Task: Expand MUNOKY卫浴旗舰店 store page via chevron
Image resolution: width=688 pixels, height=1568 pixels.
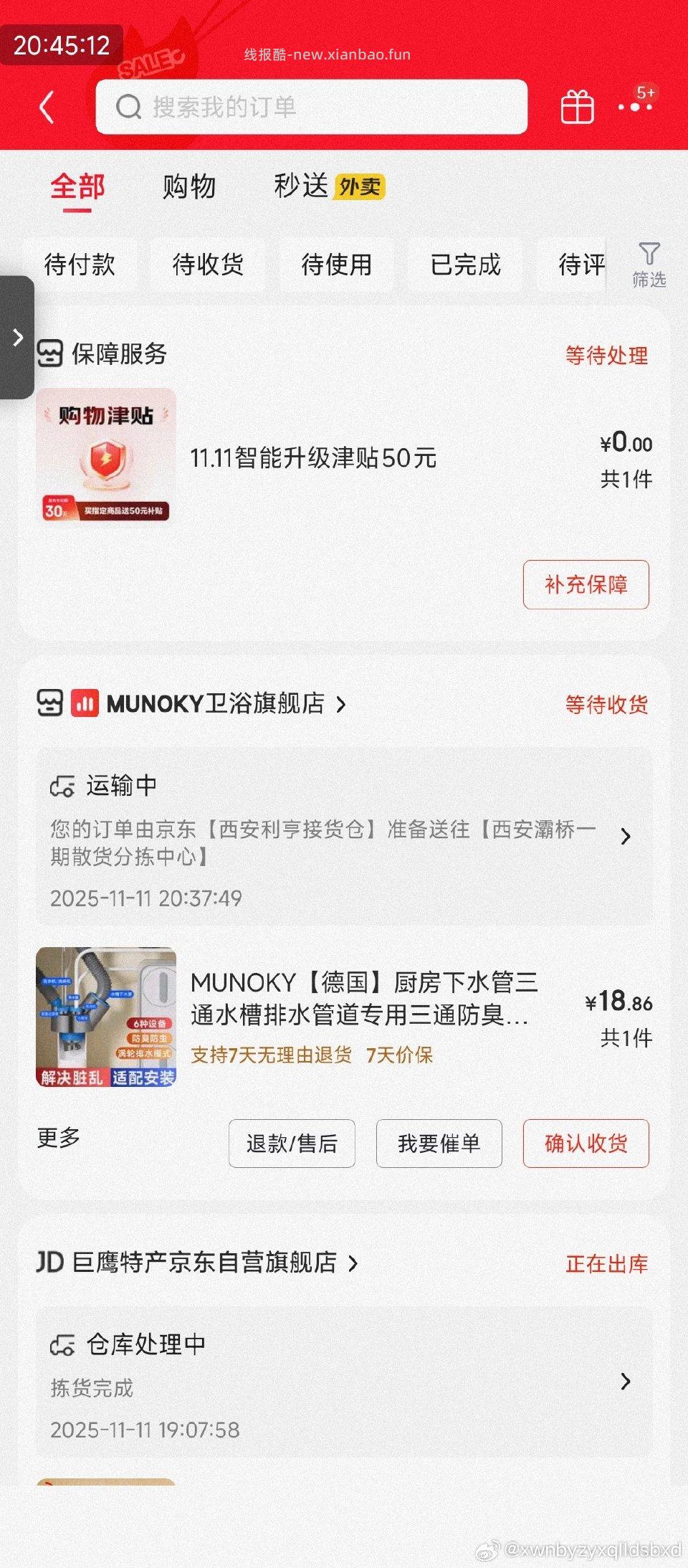Action: click(341, 704)
